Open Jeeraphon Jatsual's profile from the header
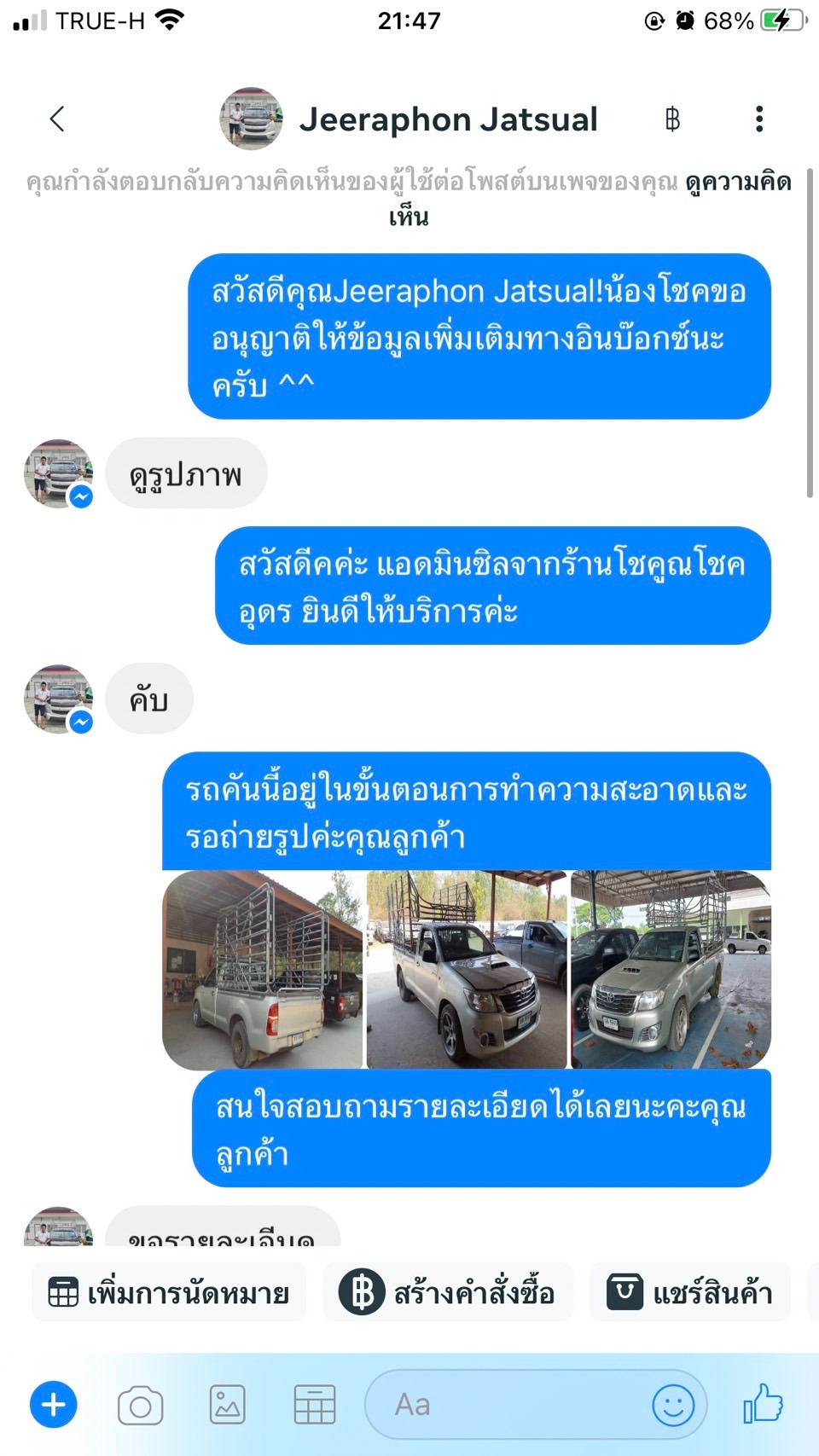The width and height of the screenshot is (819, 1456). pyautogui.click(x=447, y=119)
